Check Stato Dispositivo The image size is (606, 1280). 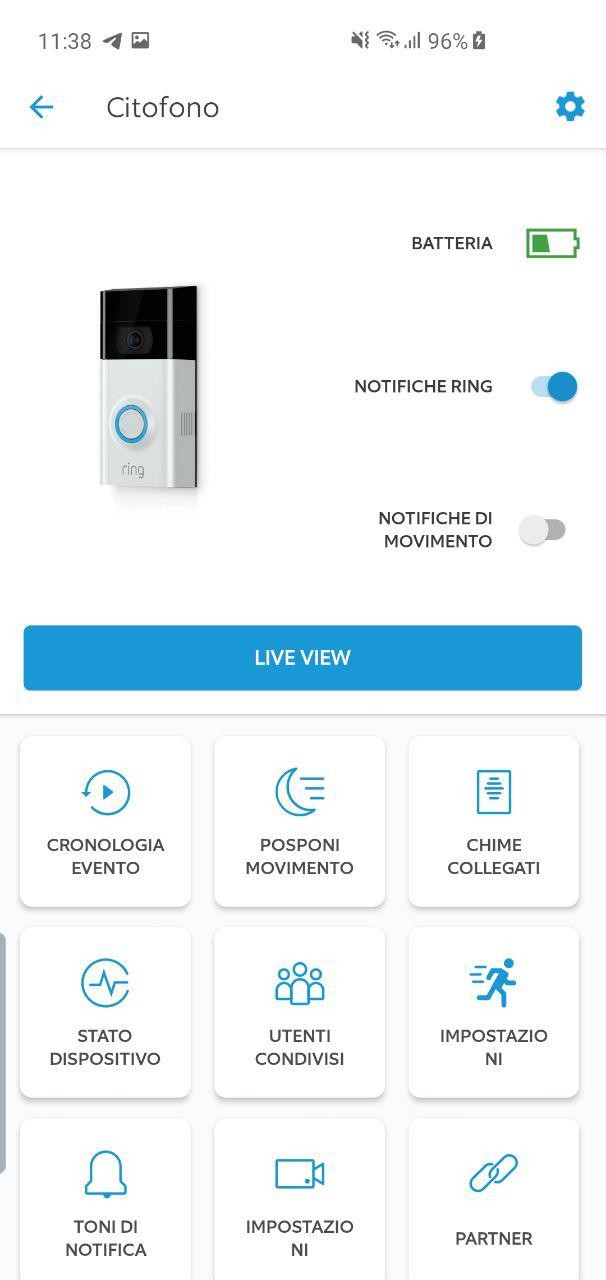coord(105,1012)
